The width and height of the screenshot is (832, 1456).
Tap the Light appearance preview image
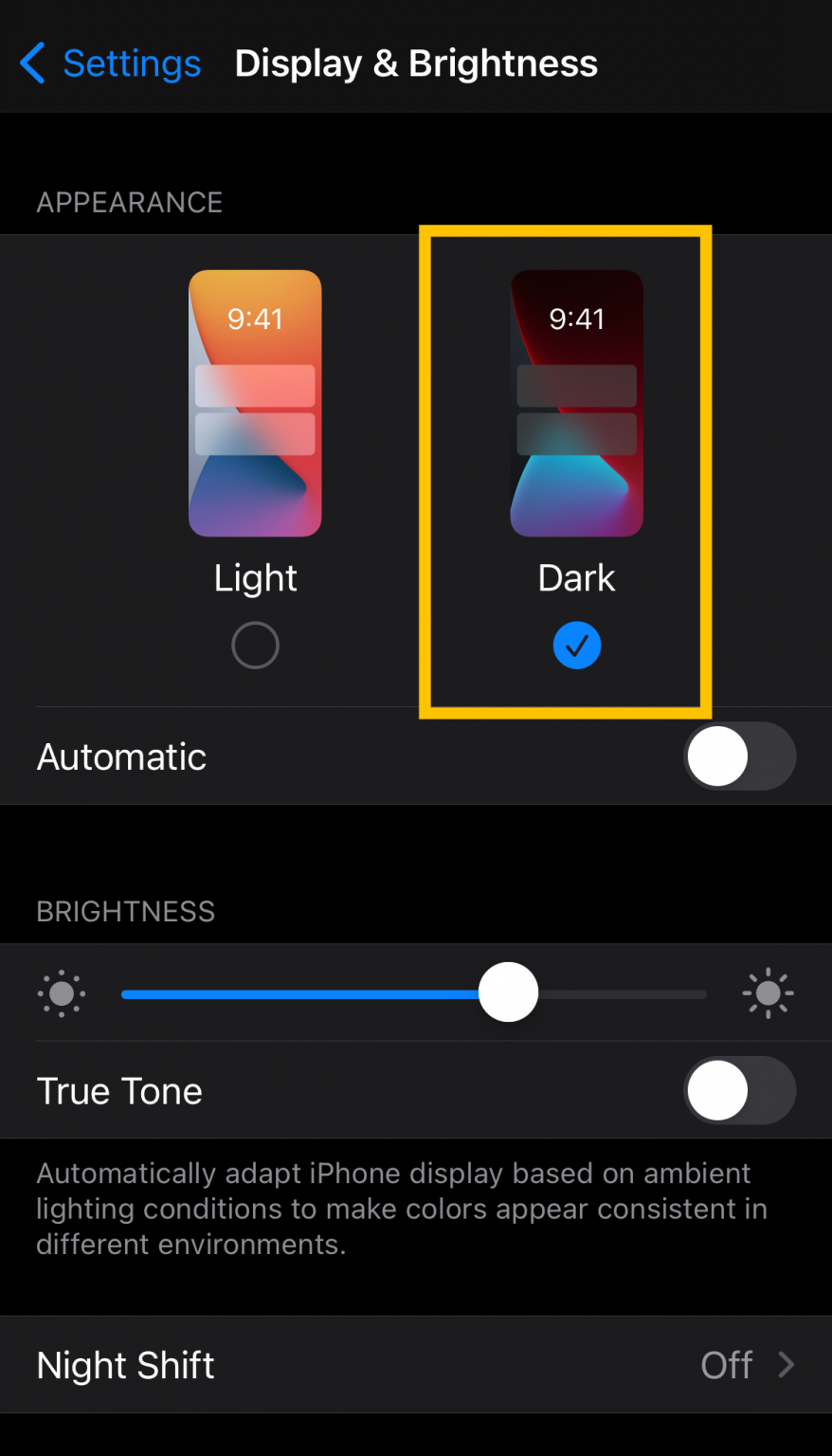tap(255, 403)
